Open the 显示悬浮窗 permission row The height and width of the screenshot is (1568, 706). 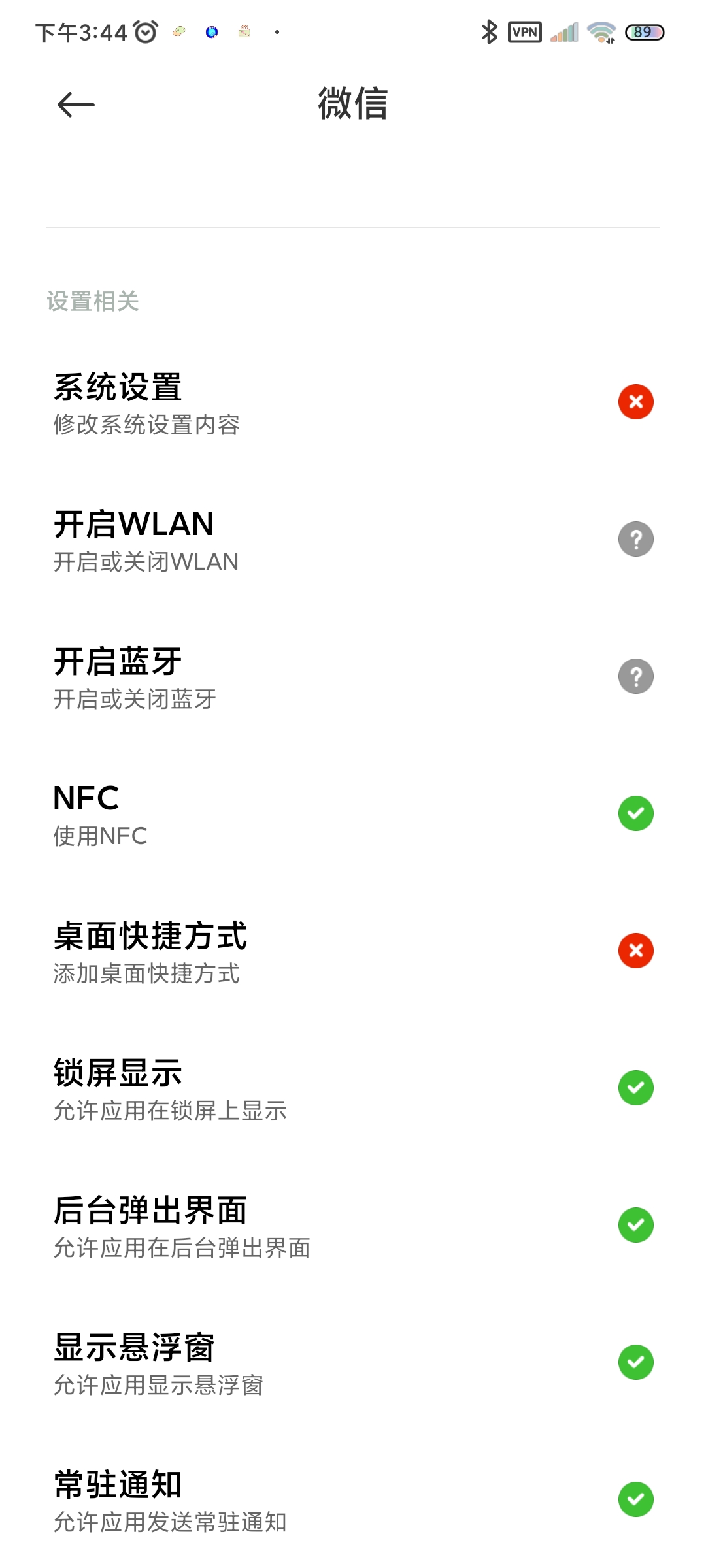(353, 1362)
